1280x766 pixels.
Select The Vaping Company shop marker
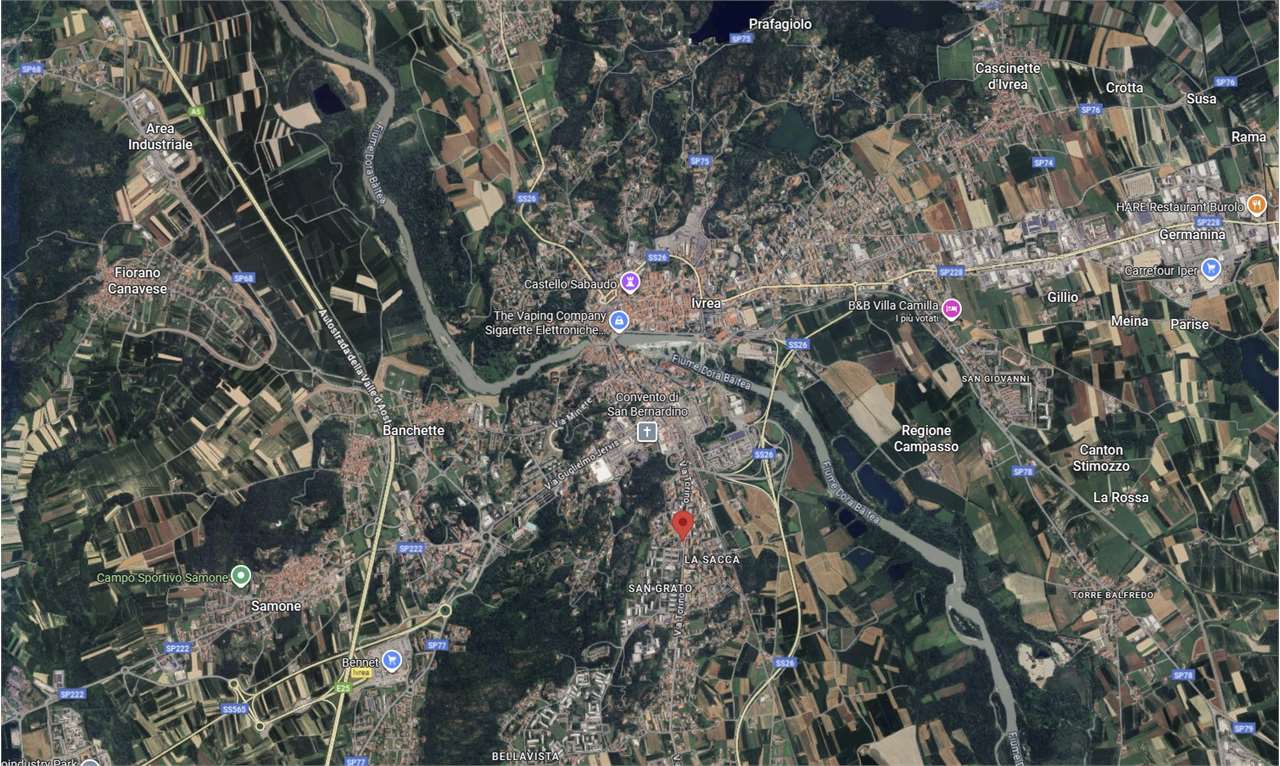[x=619, y=321]
